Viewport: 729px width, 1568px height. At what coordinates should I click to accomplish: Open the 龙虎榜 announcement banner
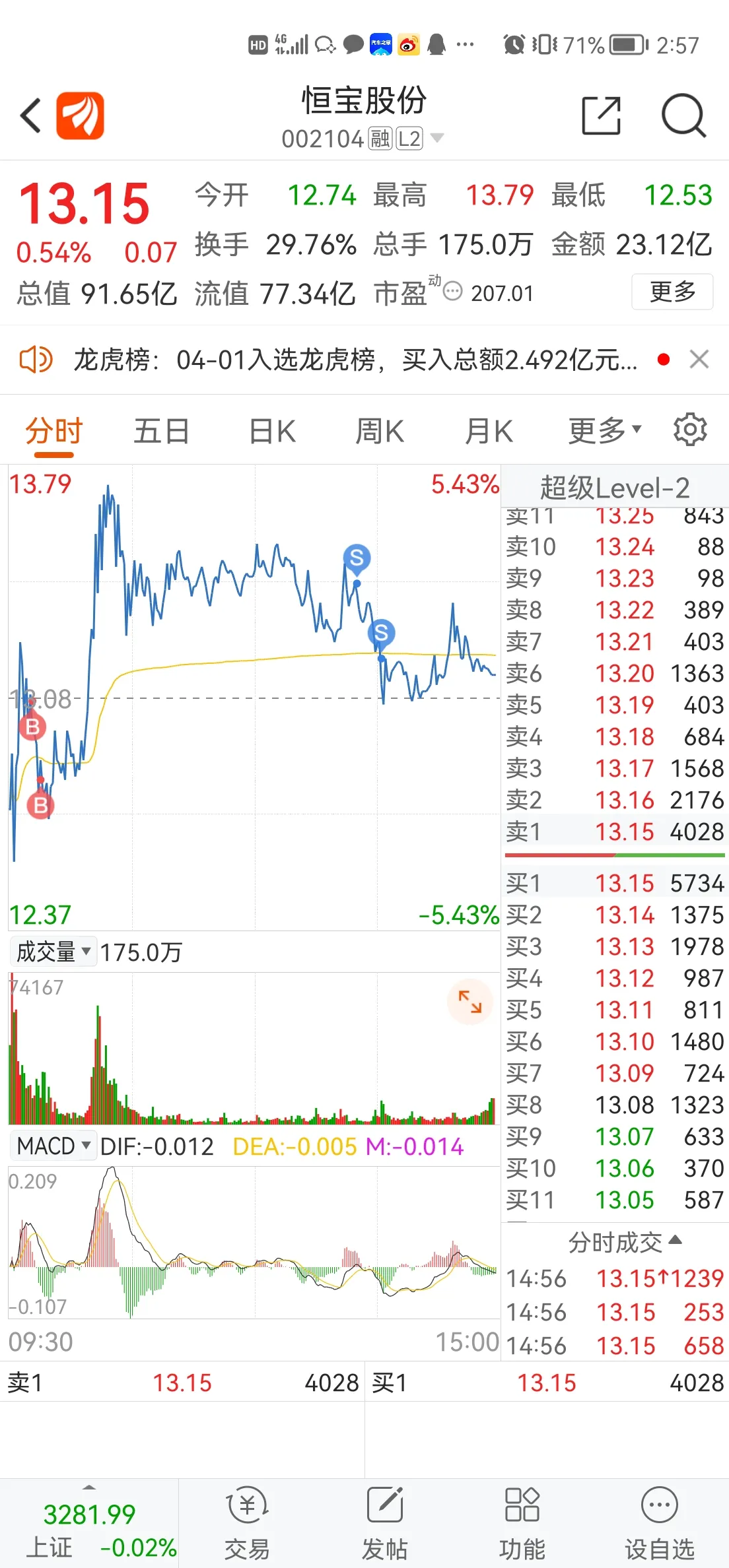[355, 360]
